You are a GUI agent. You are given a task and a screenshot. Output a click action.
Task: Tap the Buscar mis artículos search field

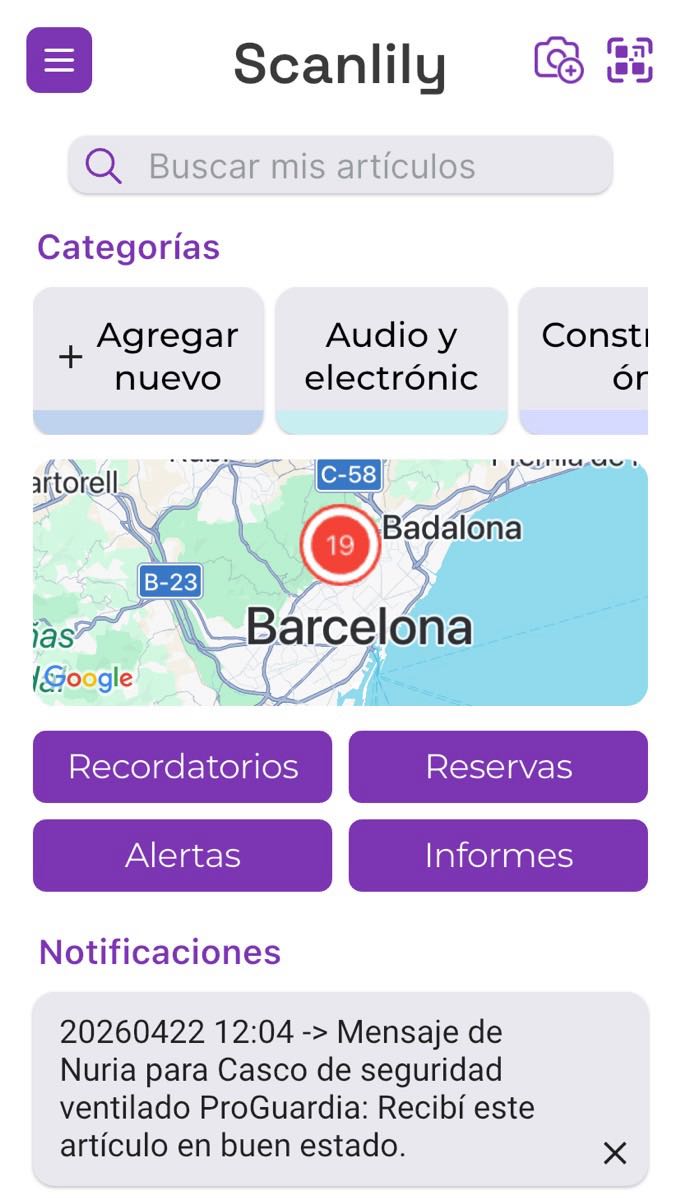[x=340, y=166]
